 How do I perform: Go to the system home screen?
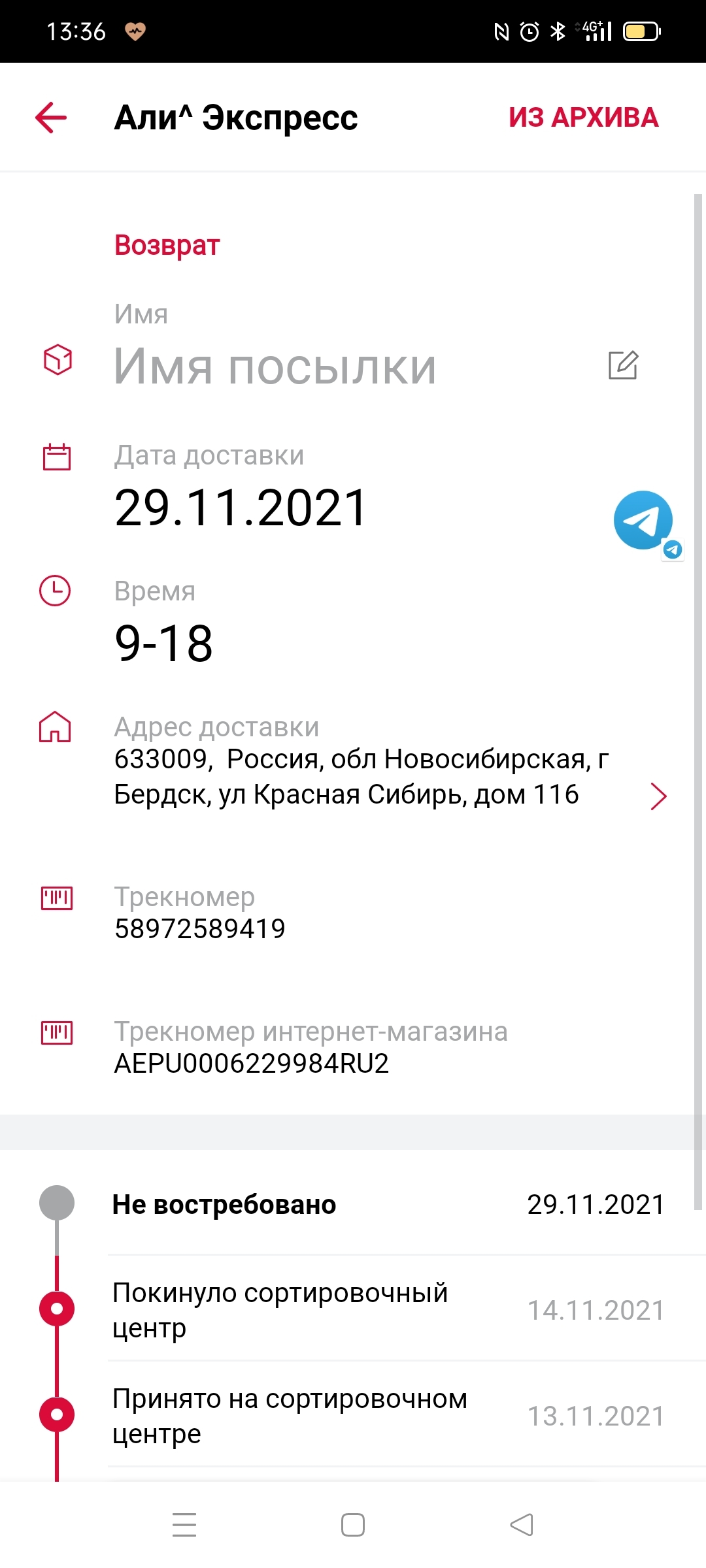click(353, 1525)
